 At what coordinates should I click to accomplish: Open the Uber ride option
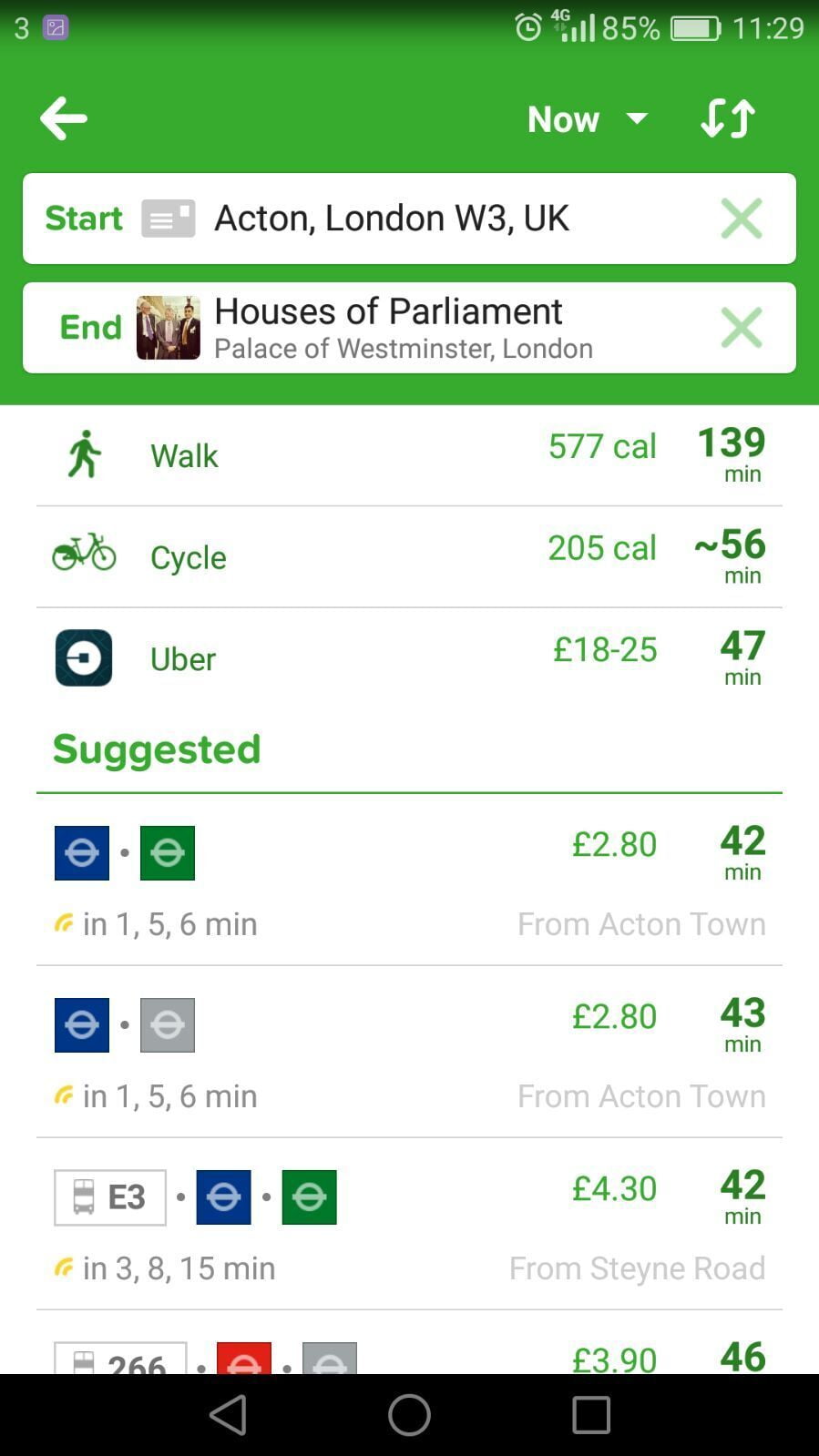click(409, 658)
